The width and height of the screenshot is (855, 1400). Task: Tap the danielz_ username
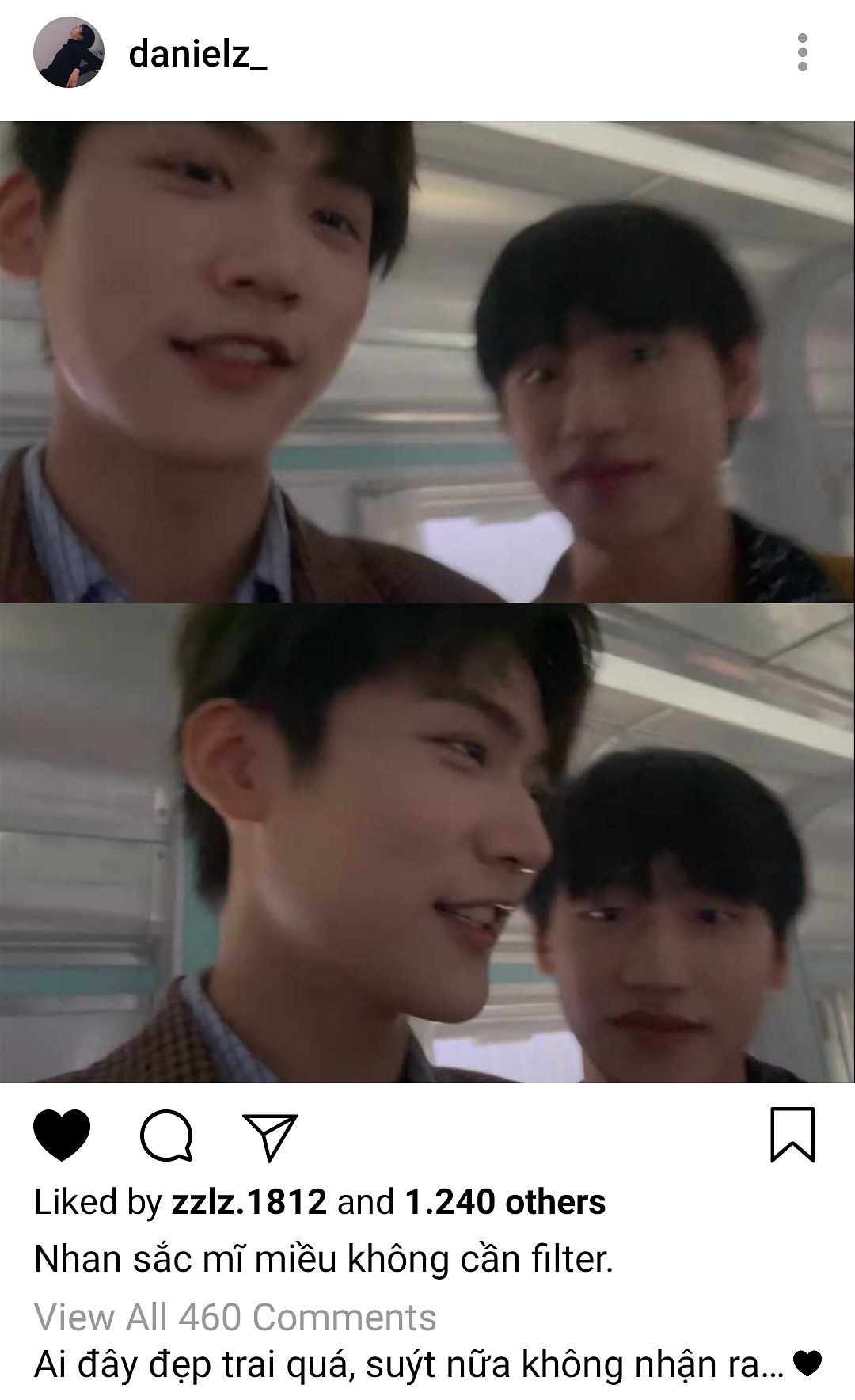click(x=197, y=54)
